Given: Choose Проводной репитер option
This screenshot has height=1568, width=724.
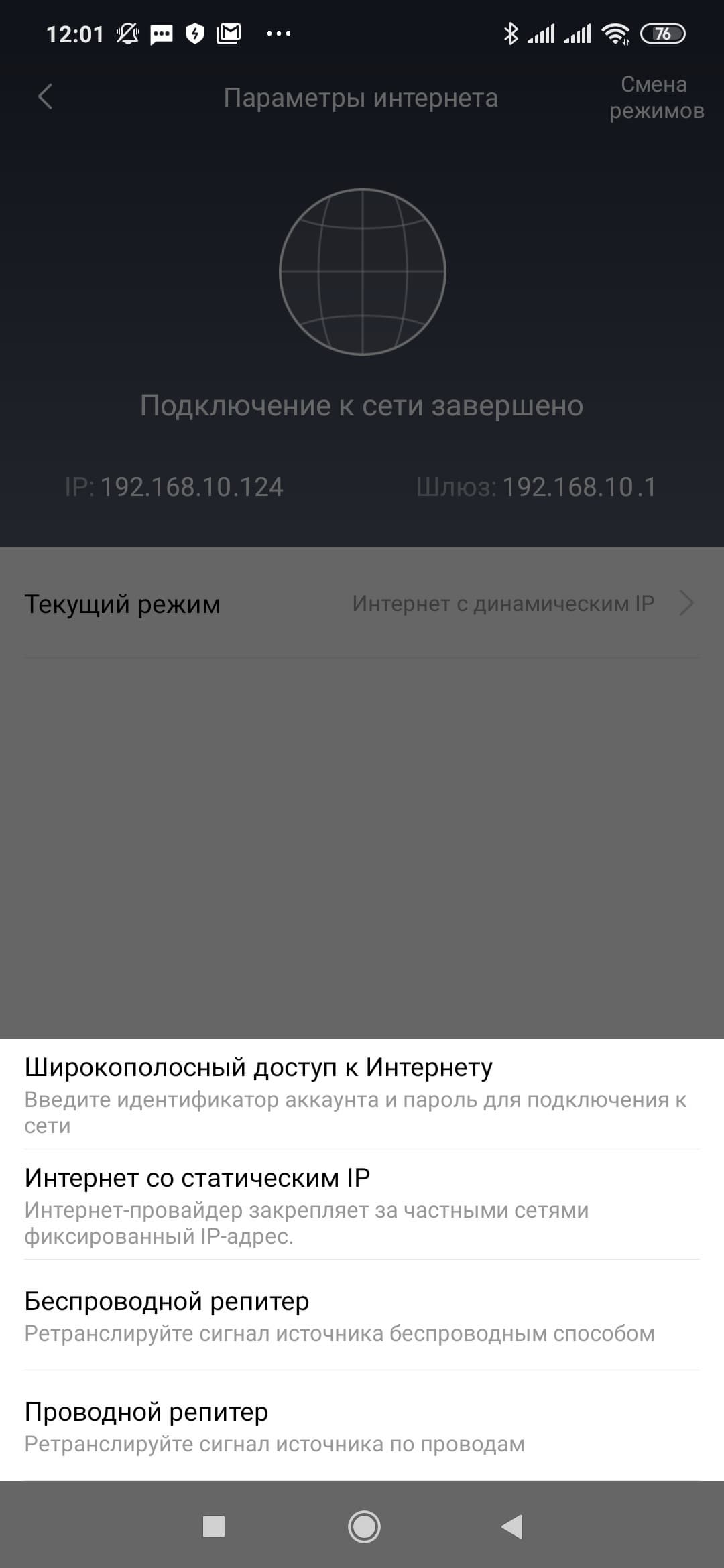Looking at the screenshot, I should click(362, 1425).
